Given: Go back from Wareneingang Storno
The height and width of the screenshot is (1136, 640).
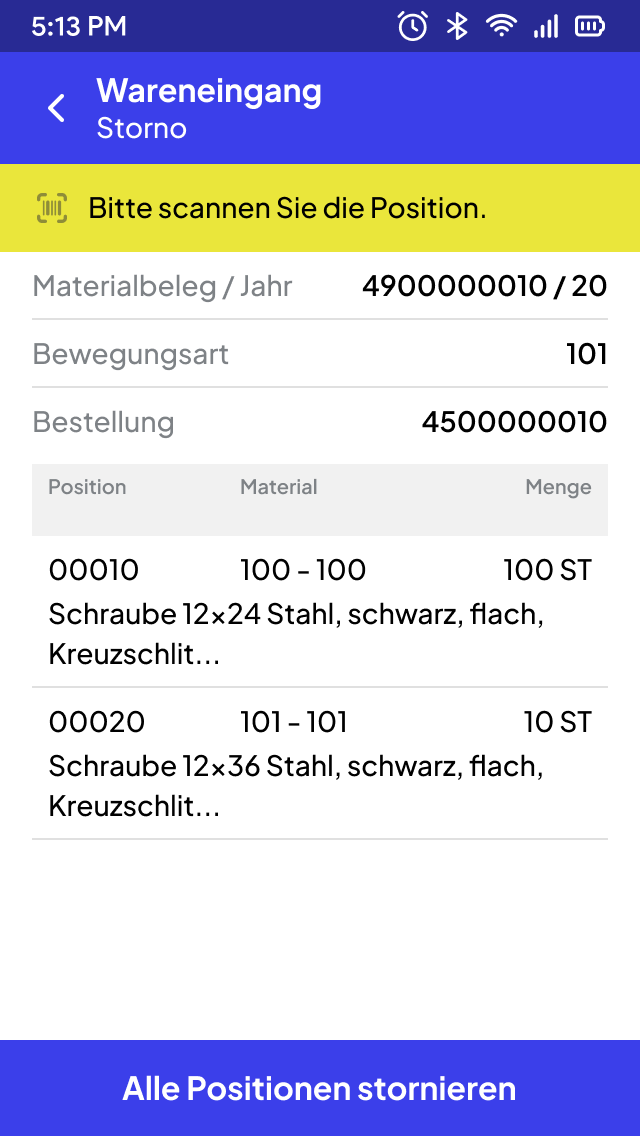Looking at the screenshot, I should click(56, 108).
